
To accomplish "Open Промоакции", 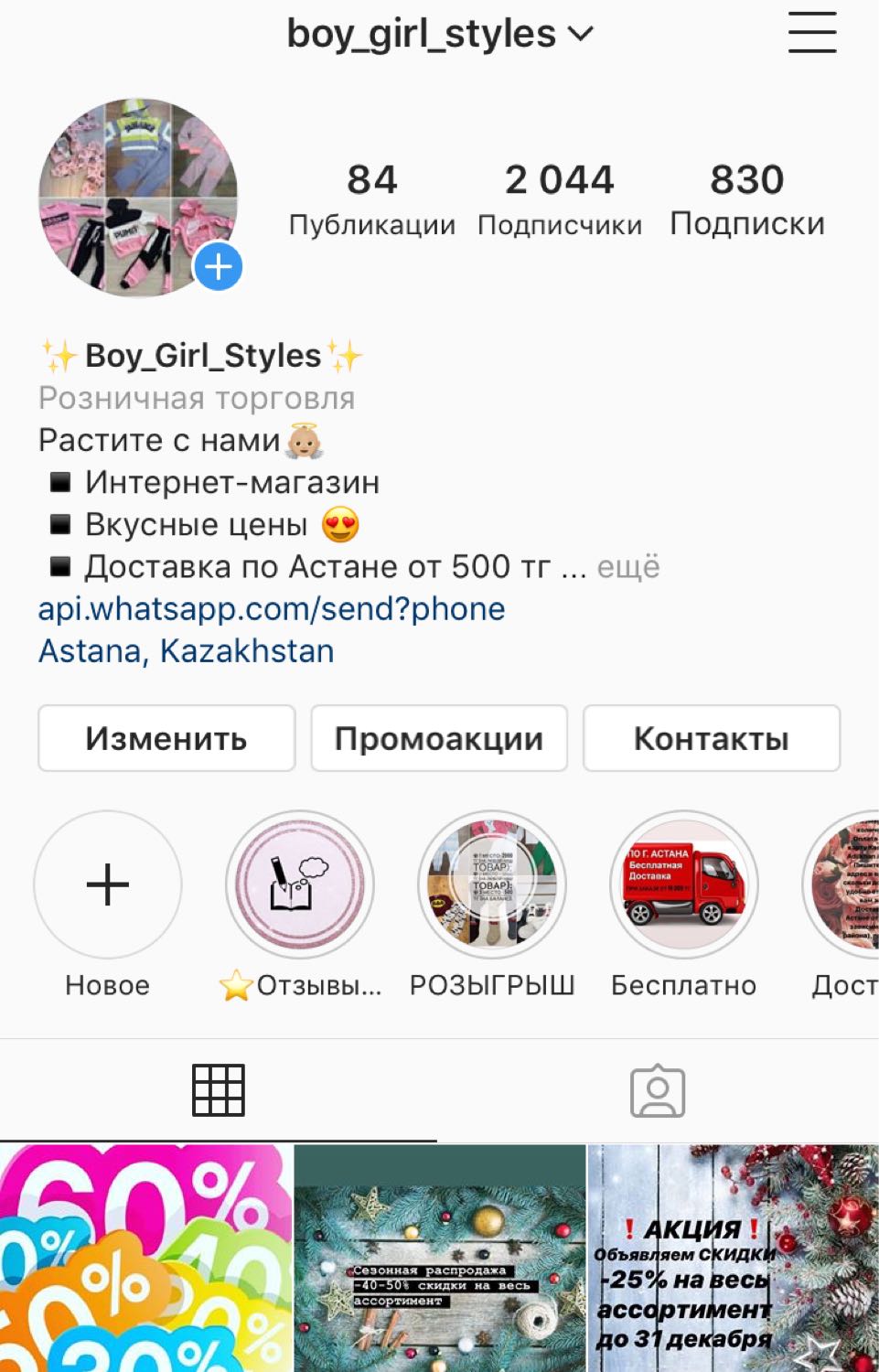I will 439,738.
